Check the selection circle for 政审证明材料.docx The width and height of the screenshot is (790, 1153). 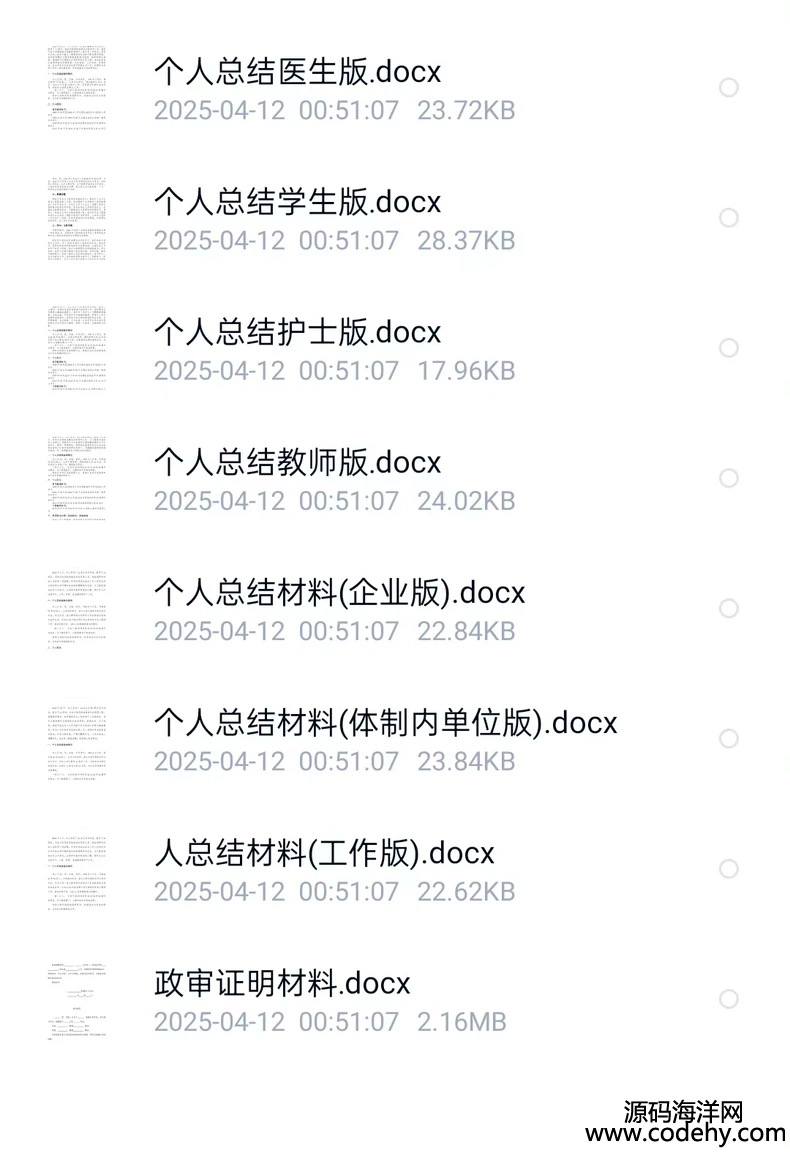click(729, 999)
